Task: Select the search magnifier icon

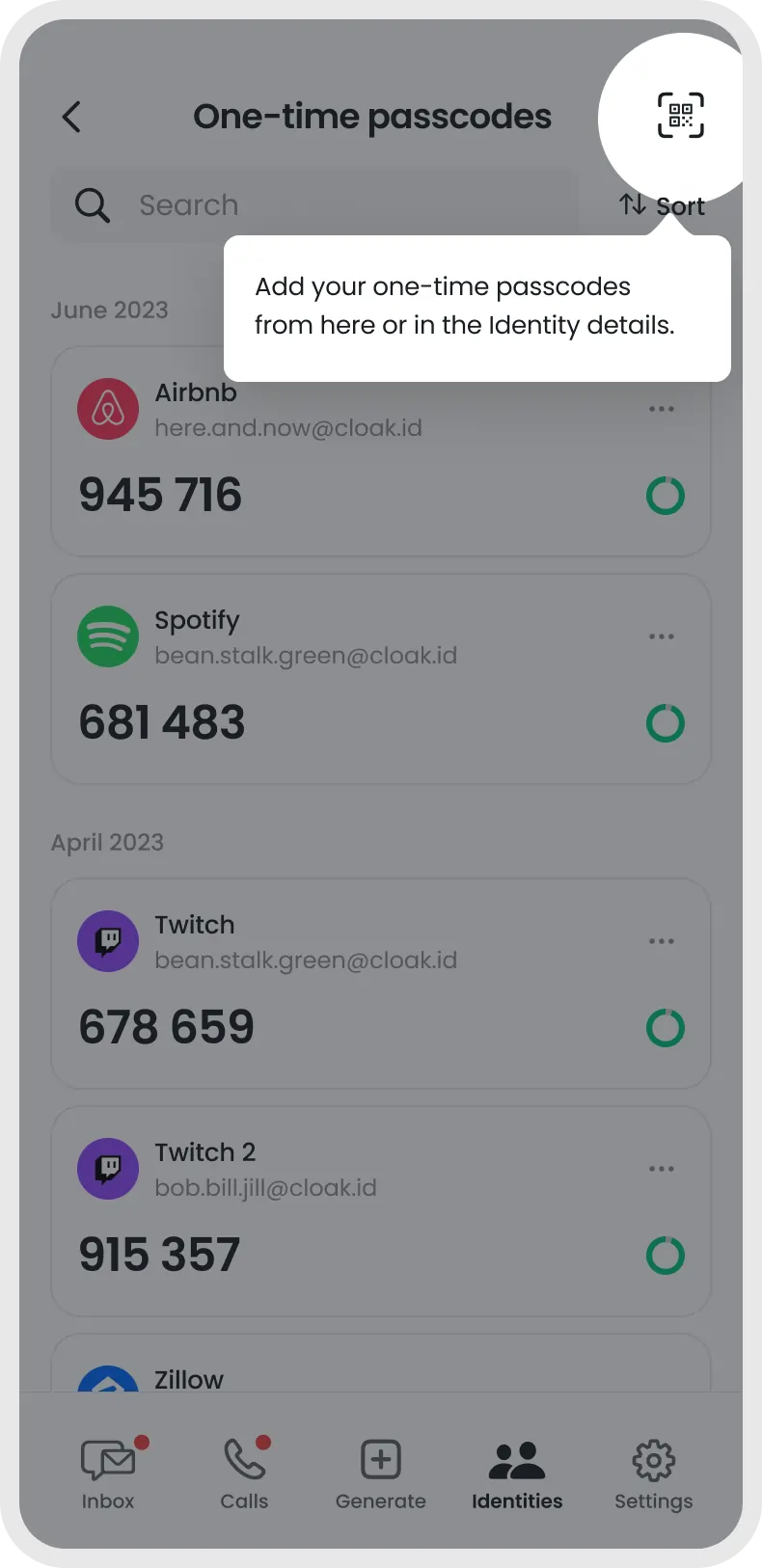Action: 92,204
